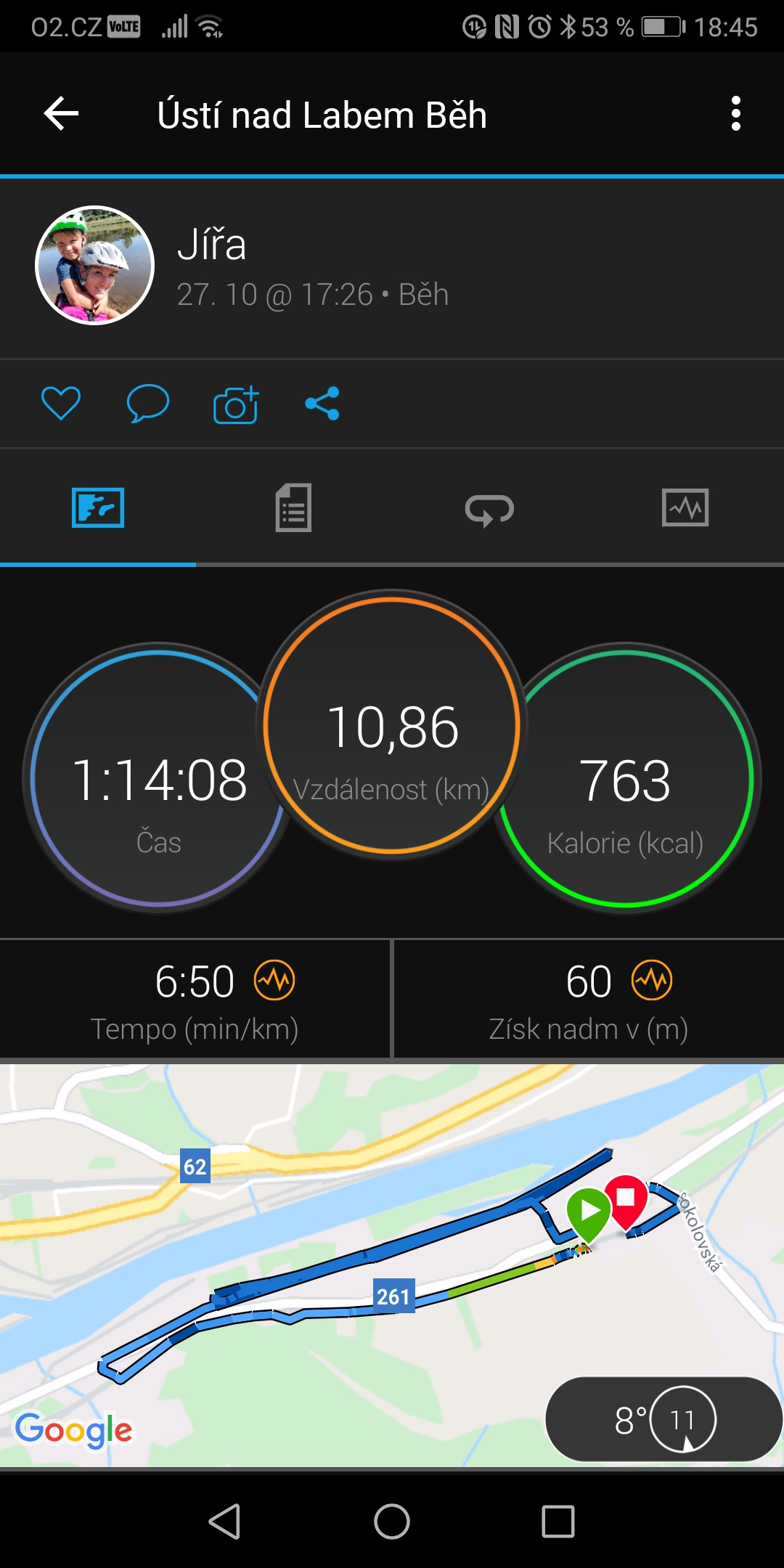784x1568 pixels.
Task: Select the overview map tab
Action: click(98, 507)
